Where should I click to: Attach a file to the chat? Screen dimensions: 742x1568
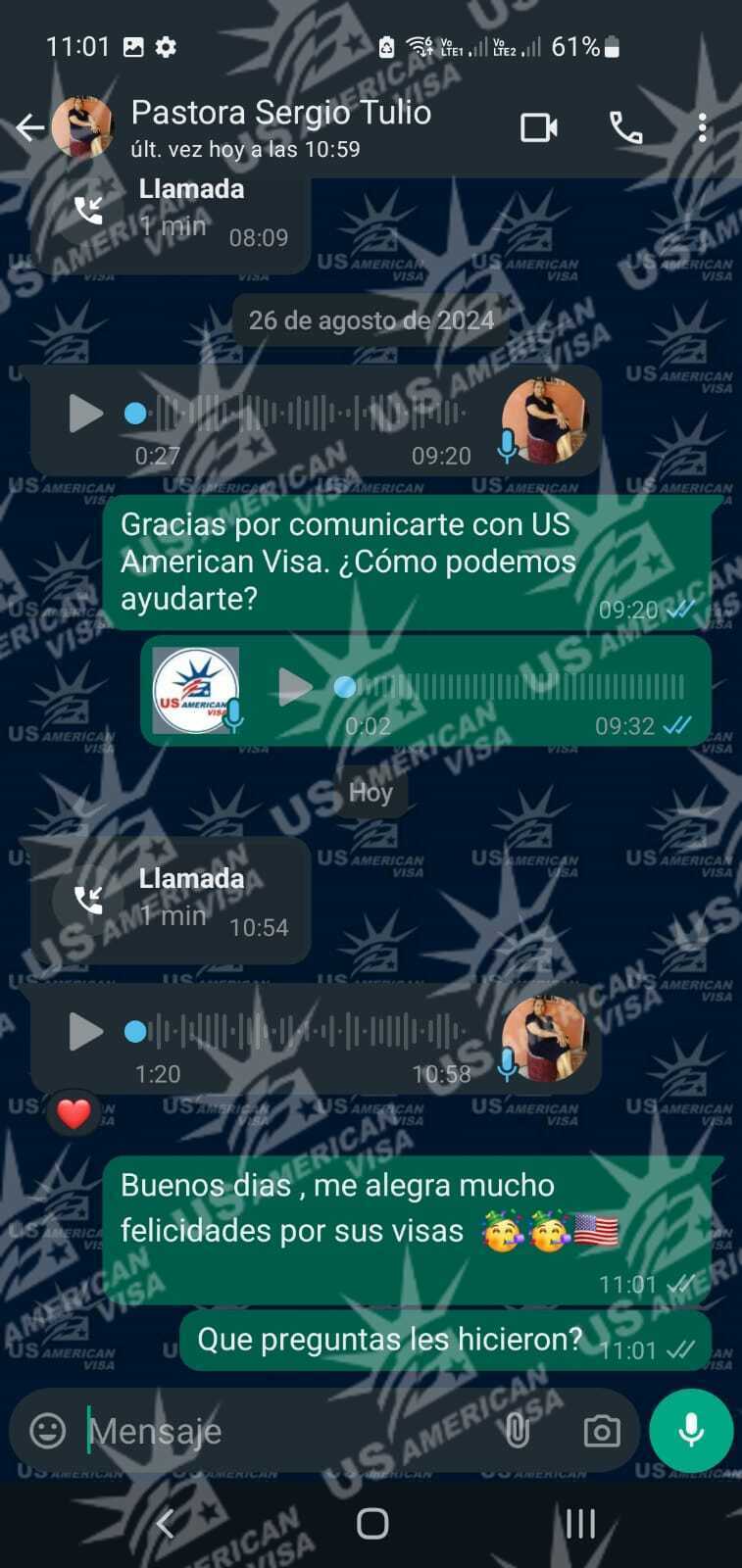[517, 1431]
